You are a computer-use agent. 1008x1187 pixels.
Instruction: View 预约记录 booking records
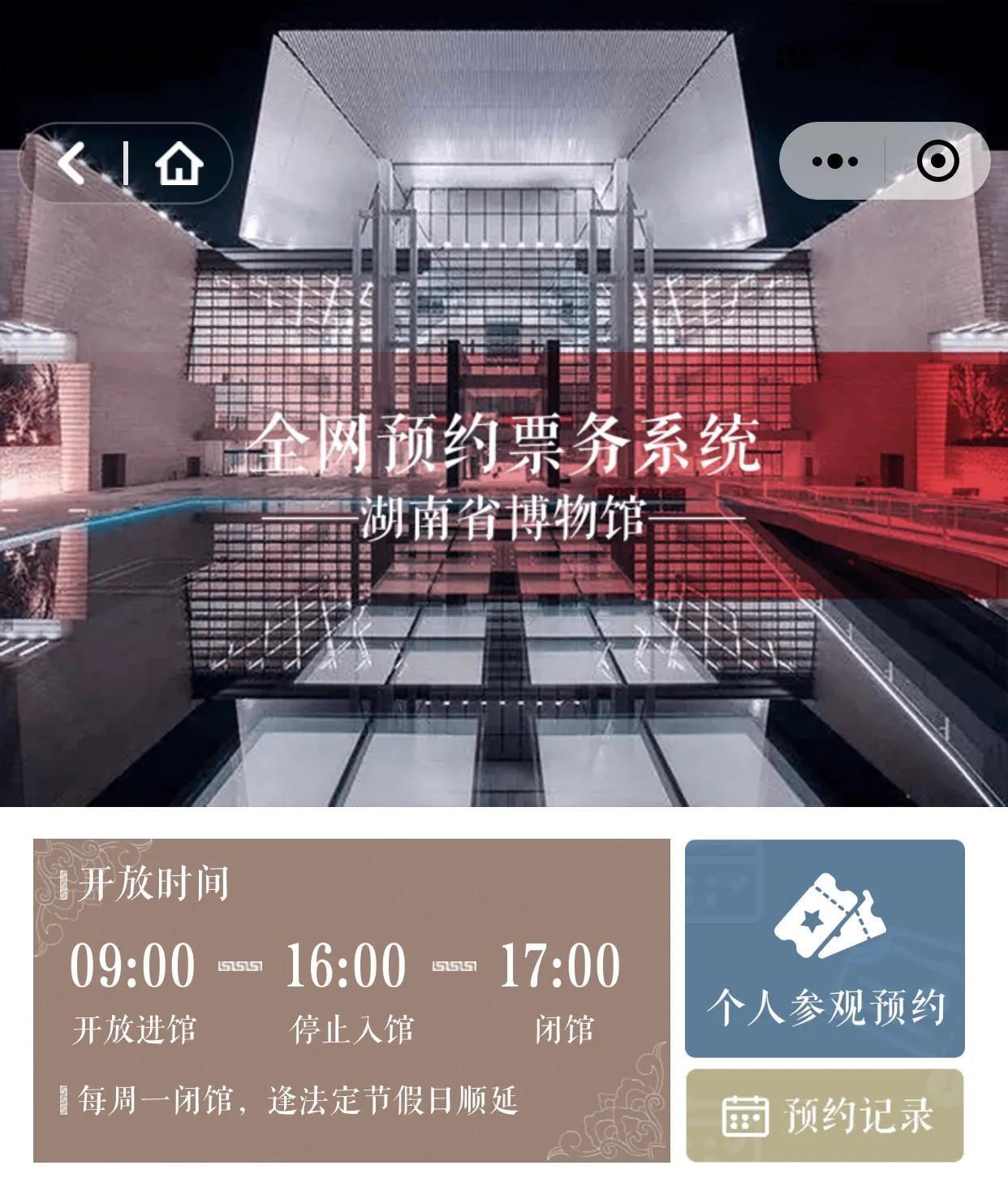tap(825, 1115)
